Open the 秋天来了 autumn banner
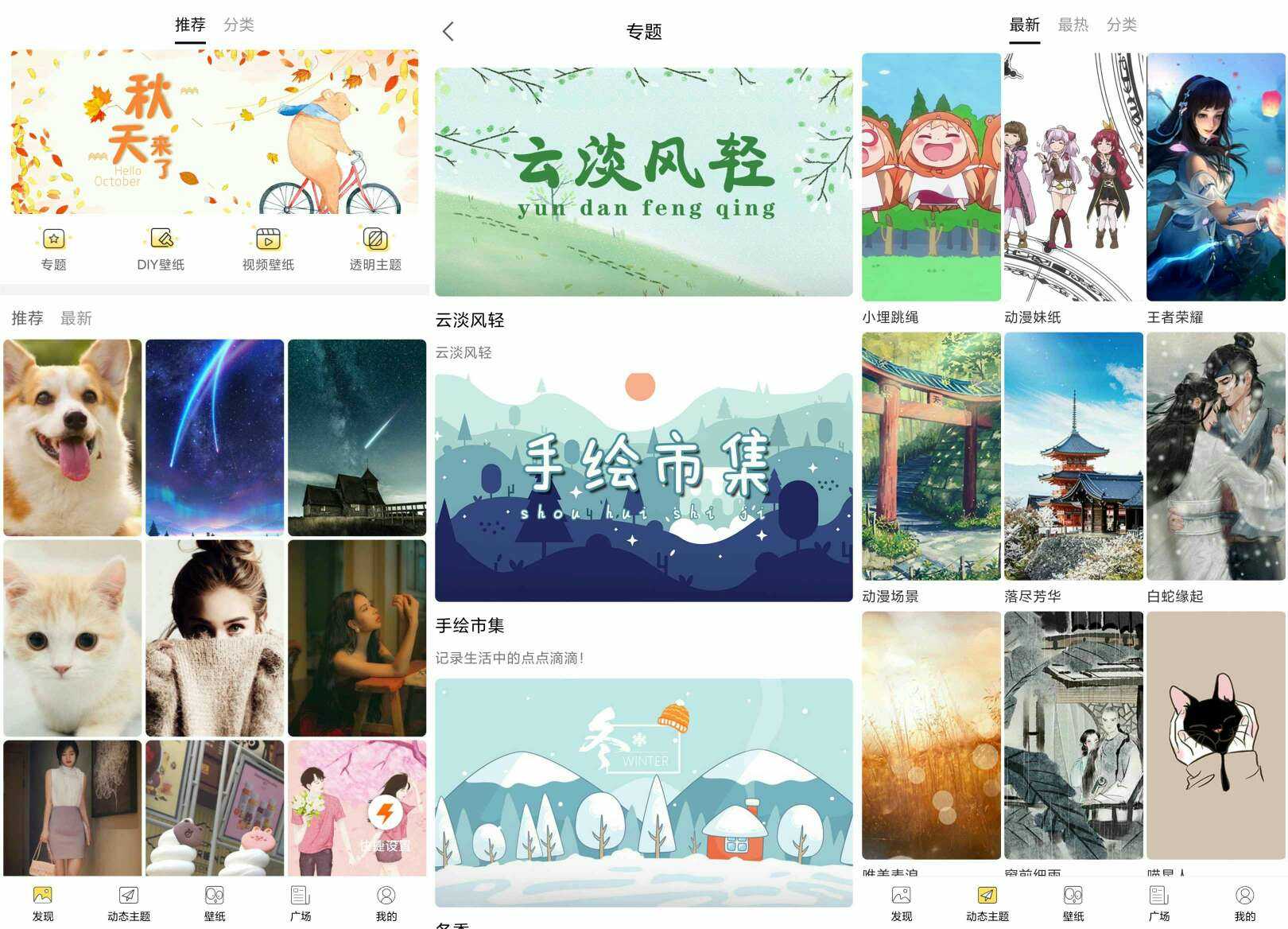The width and height of the screenshot is (1288, 929). click(x=215, y=131)
